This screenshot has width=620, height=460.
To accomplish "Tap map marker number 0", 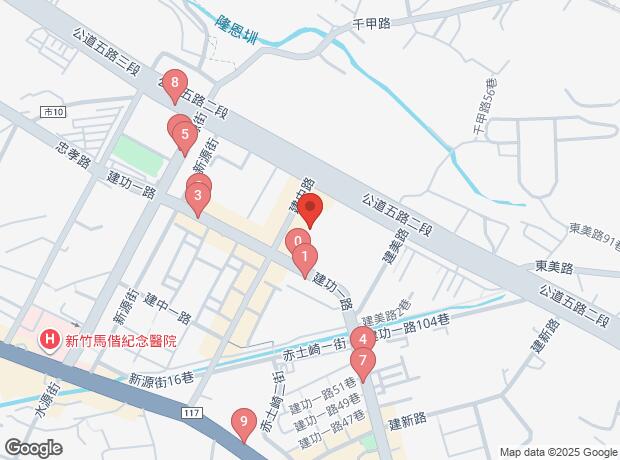I will (x=296, y=242).
